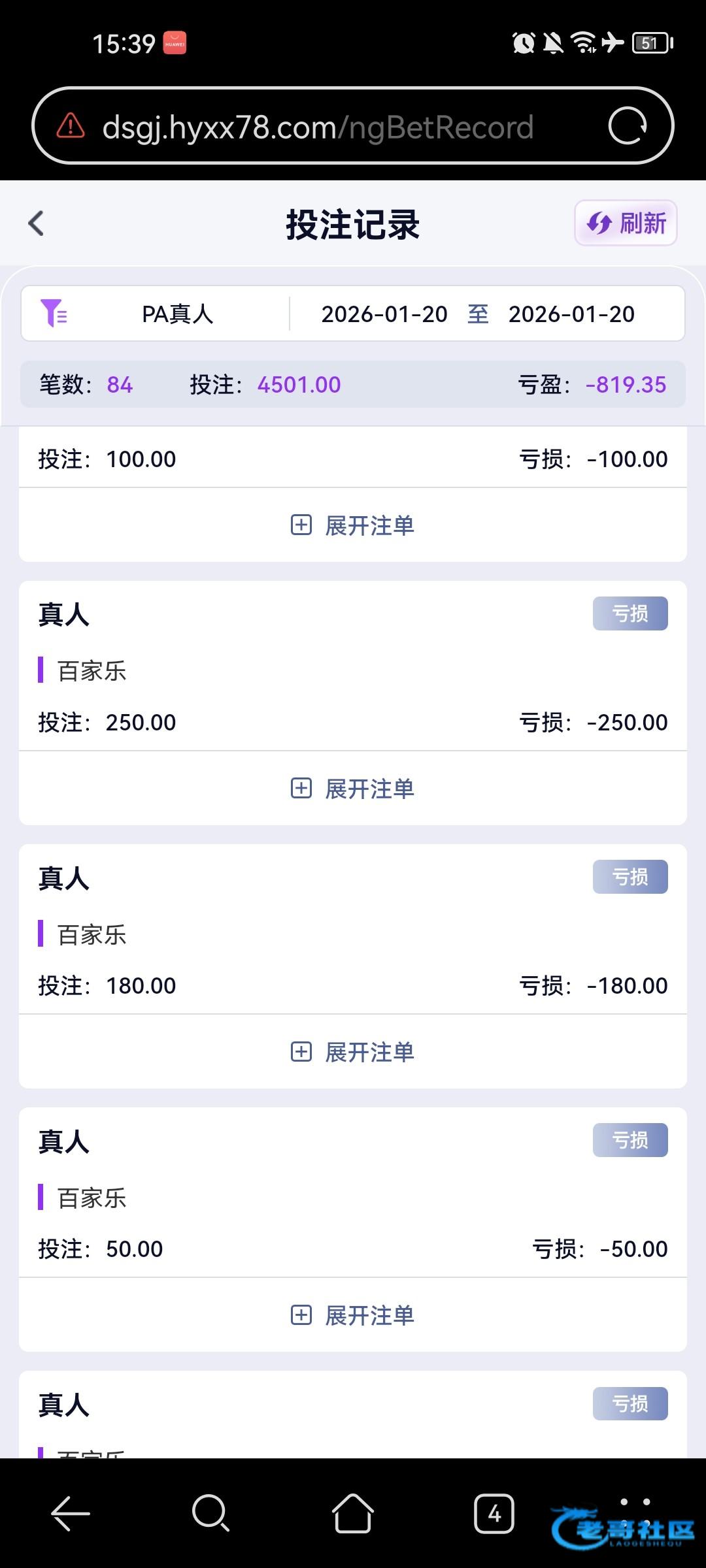Tap the 刷新 refresh button
The height and width of the screenshot is (1568, 706).
pyautogui.click(x=626, y=223)
